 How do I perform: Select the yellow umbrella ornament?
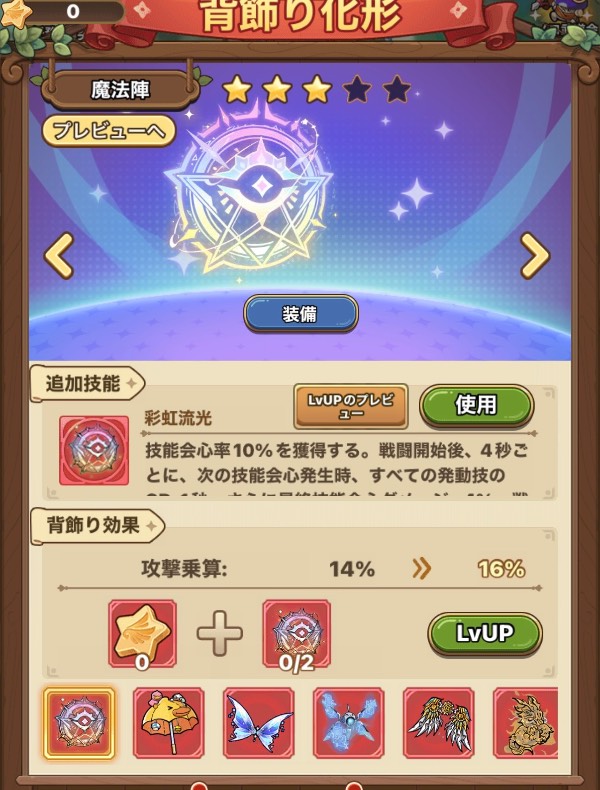[x=169, y=722]
